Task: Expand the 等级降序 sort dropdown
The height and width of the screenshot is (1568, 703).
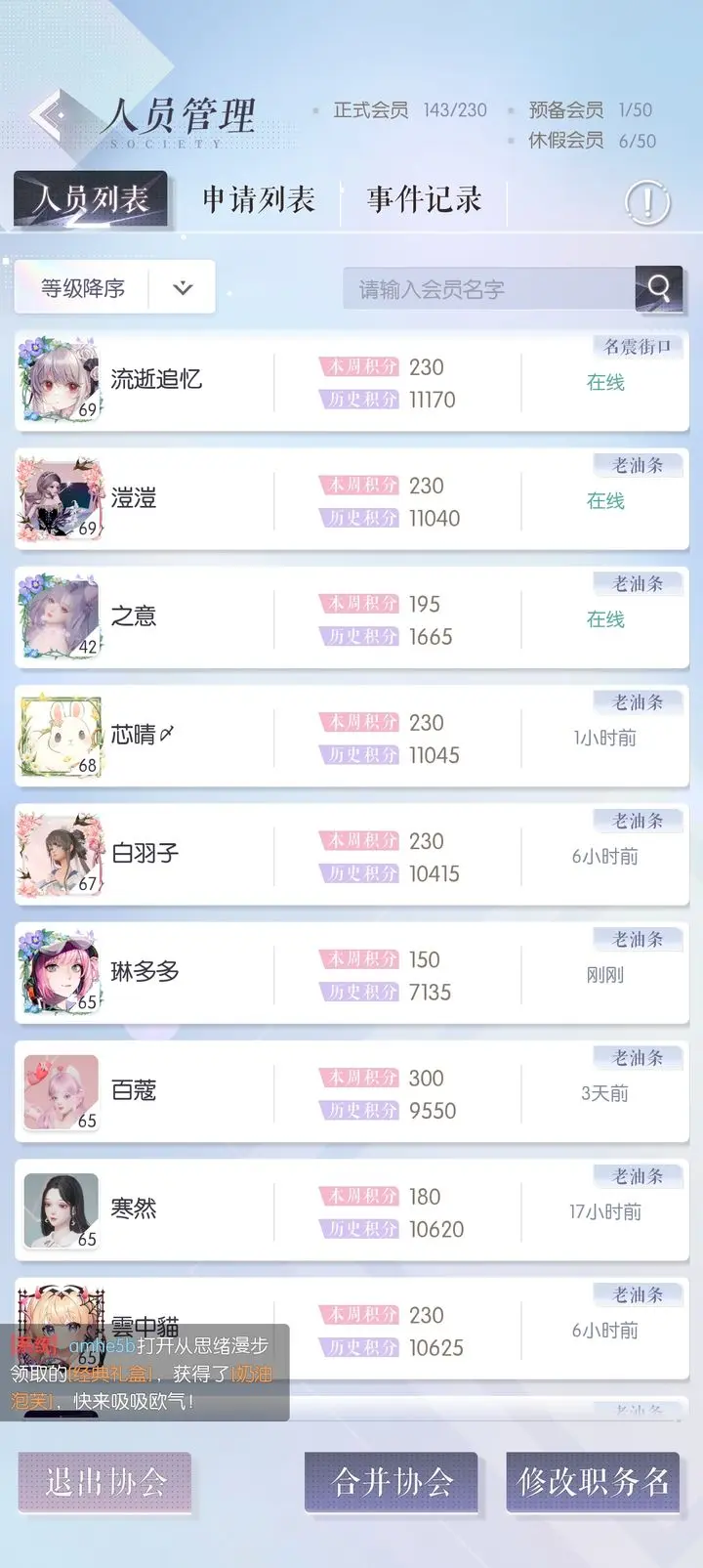Action: pyautogui.click(x=114, y=287)
